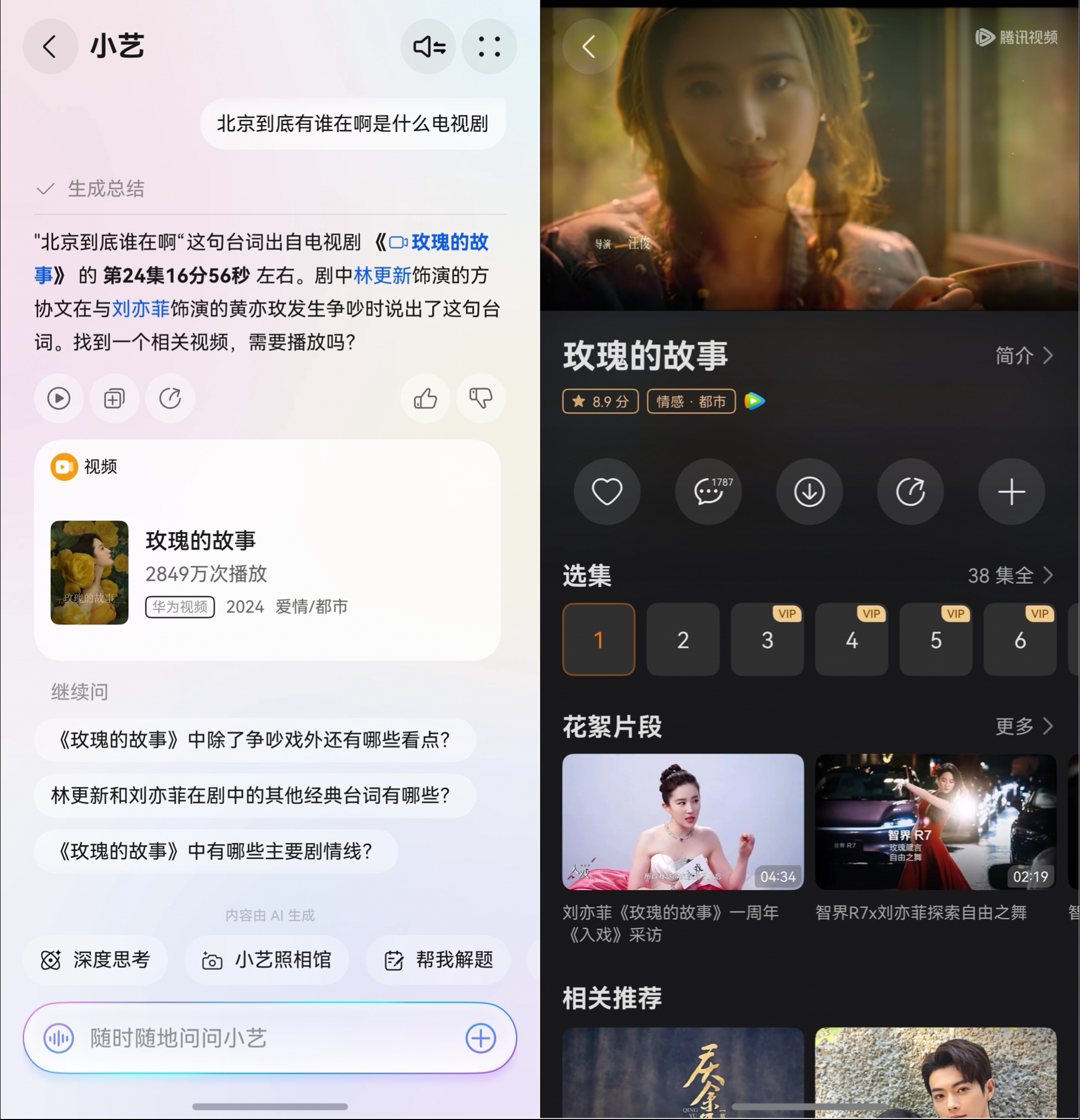Favorite the series with the heart icon
This screenshot has height=1120, width=1080.
click(607, 491)
